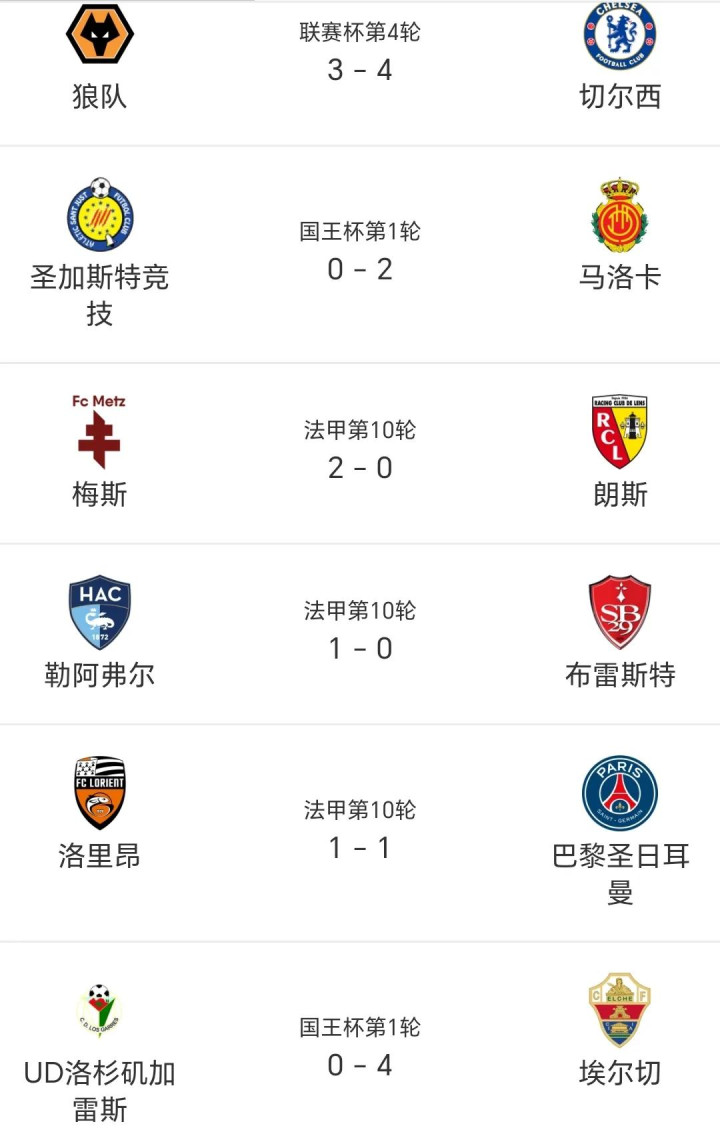Open the 梅斯 vs 朗斯 match
This screenshot has height=1148, width=720.
tap(360, 467)
